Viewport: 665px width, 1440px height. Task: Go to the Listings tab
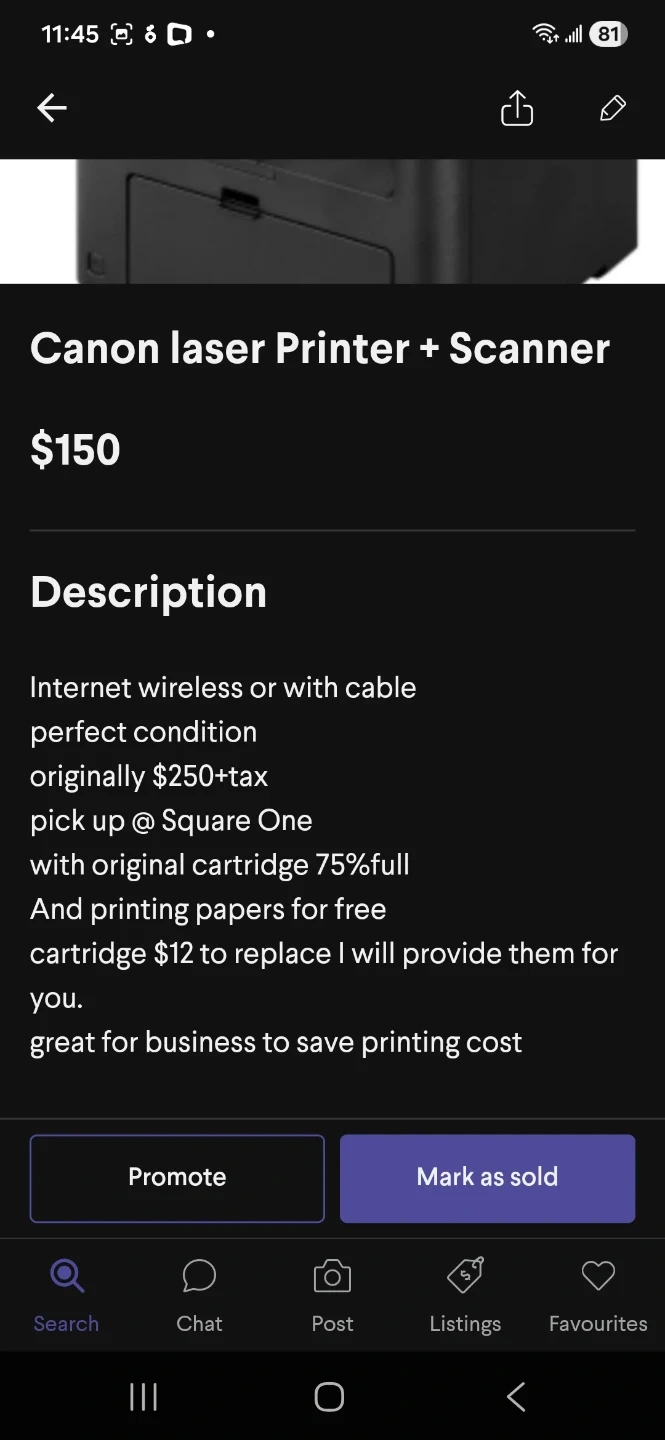pos(465,1294)
